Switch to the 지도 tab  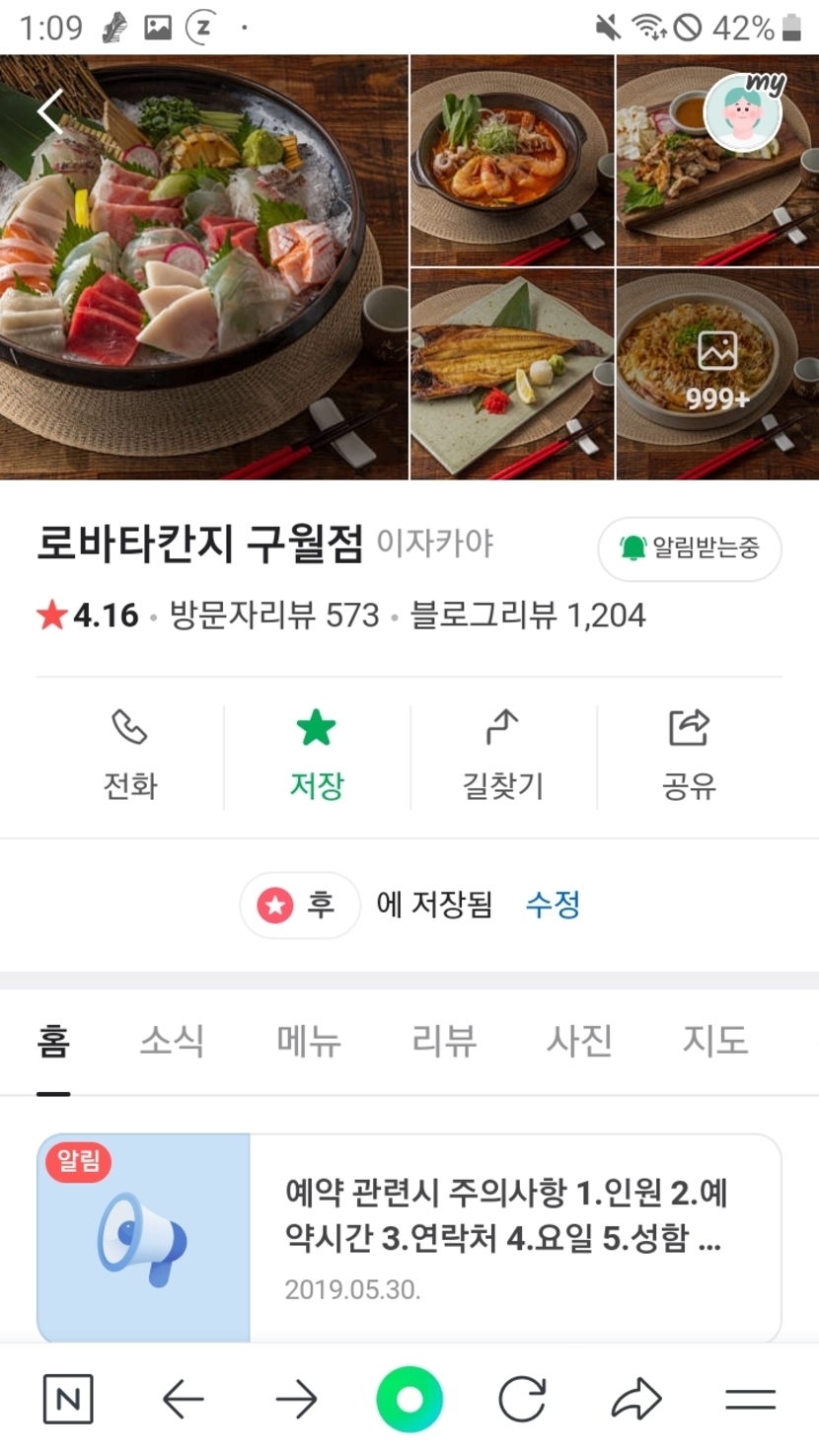[x=715, y=1041]
